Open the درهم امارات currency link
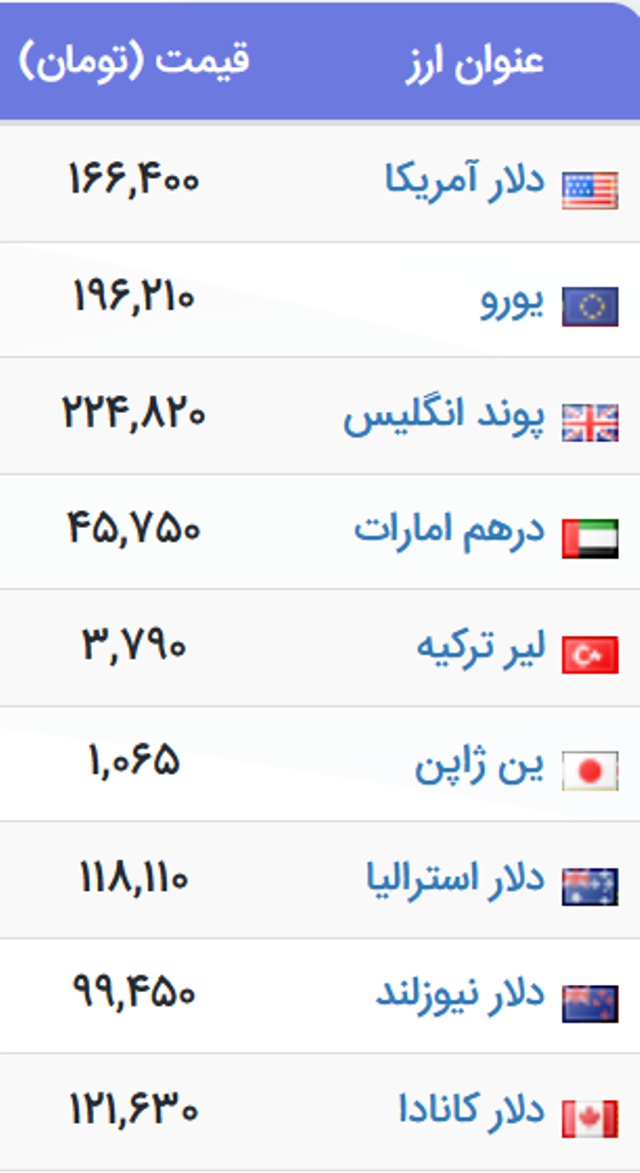The height and width of the screenshot is (1173, 640). pyautogui.click(x=449, y=530)
